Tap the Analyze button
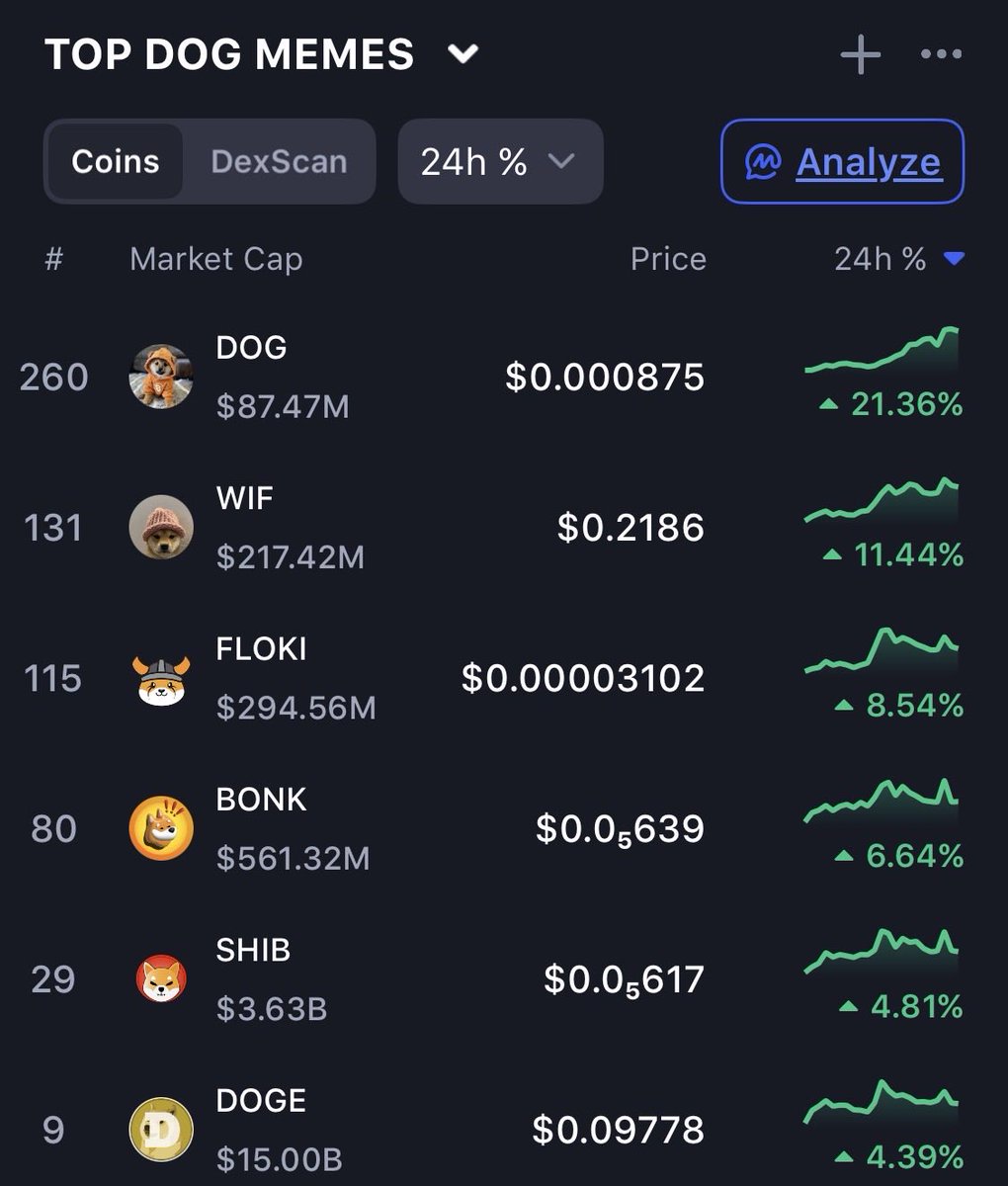 842,161
